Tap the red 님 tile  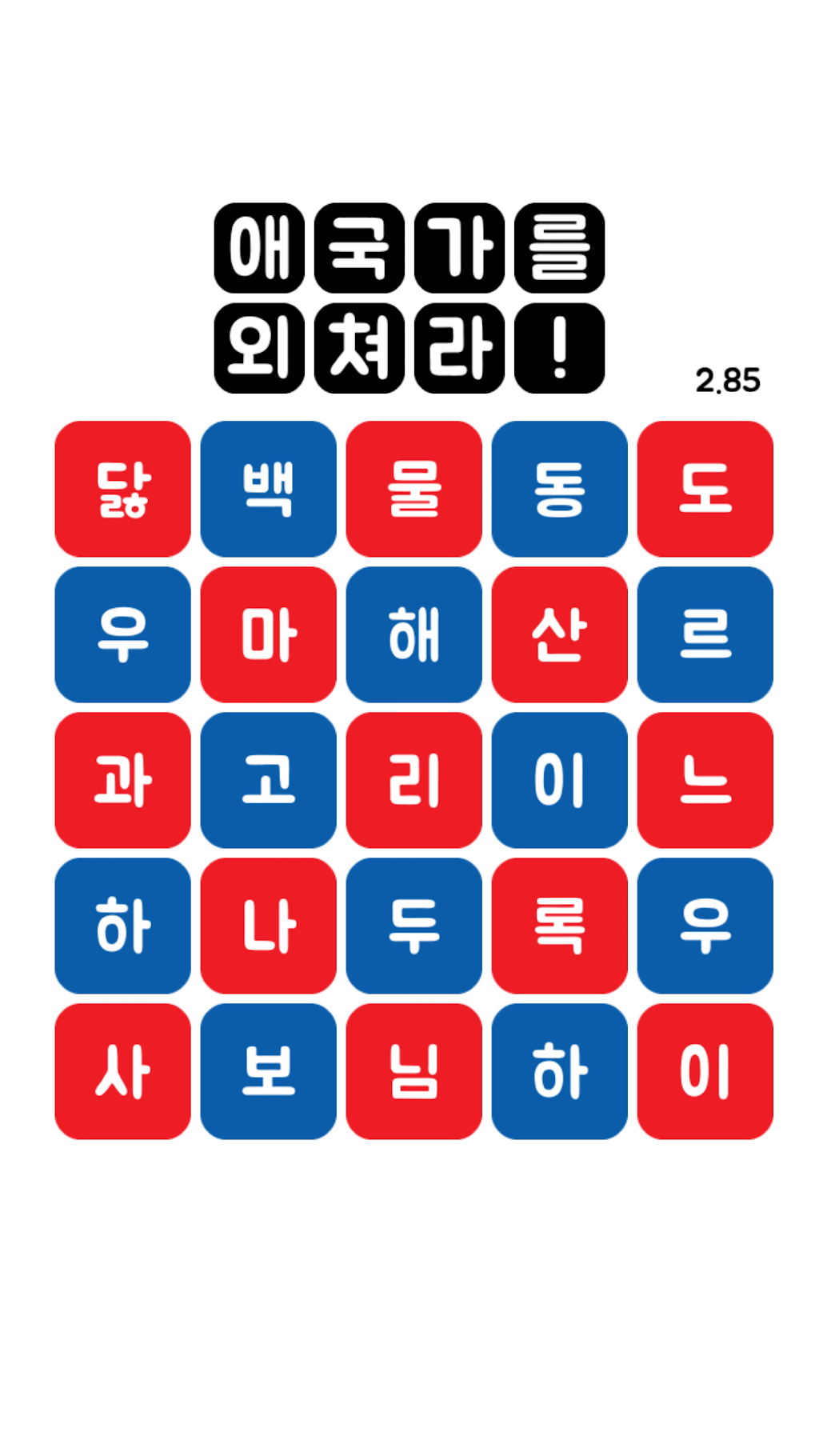pyautogui.click(x=413, y=1071)
